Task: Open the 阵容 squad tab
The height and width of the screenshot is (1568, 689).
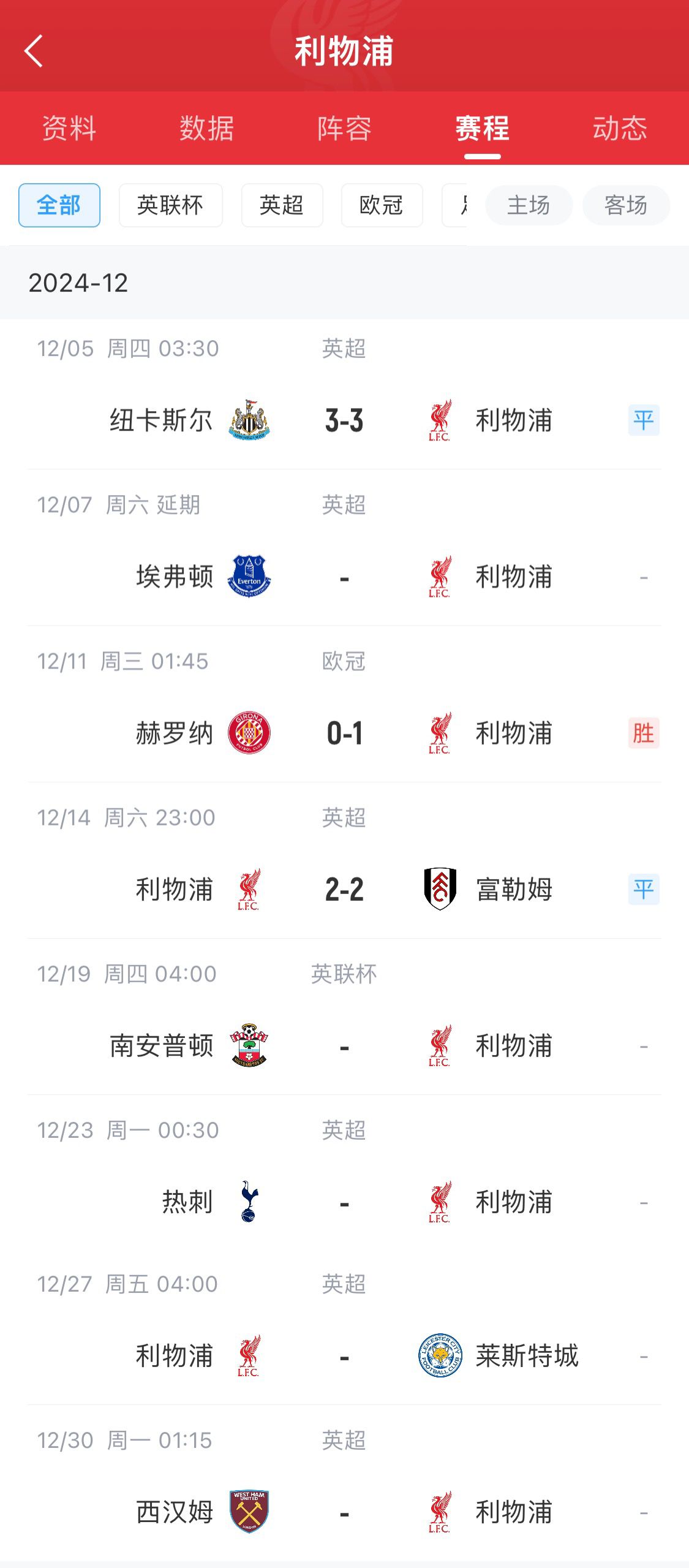Action: point(344,129)
